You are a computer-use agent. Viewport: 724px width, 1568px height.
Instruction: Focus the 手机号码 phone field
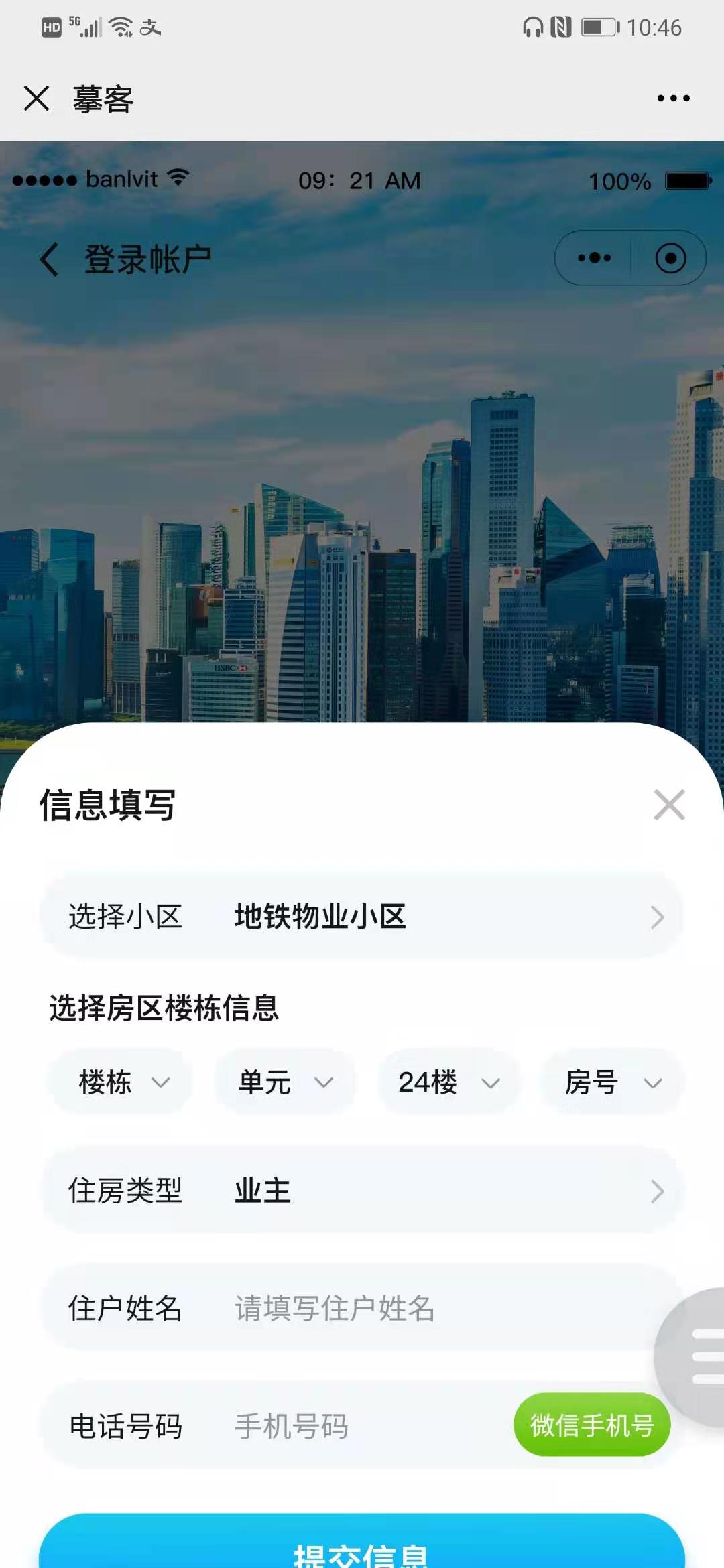362,1426
